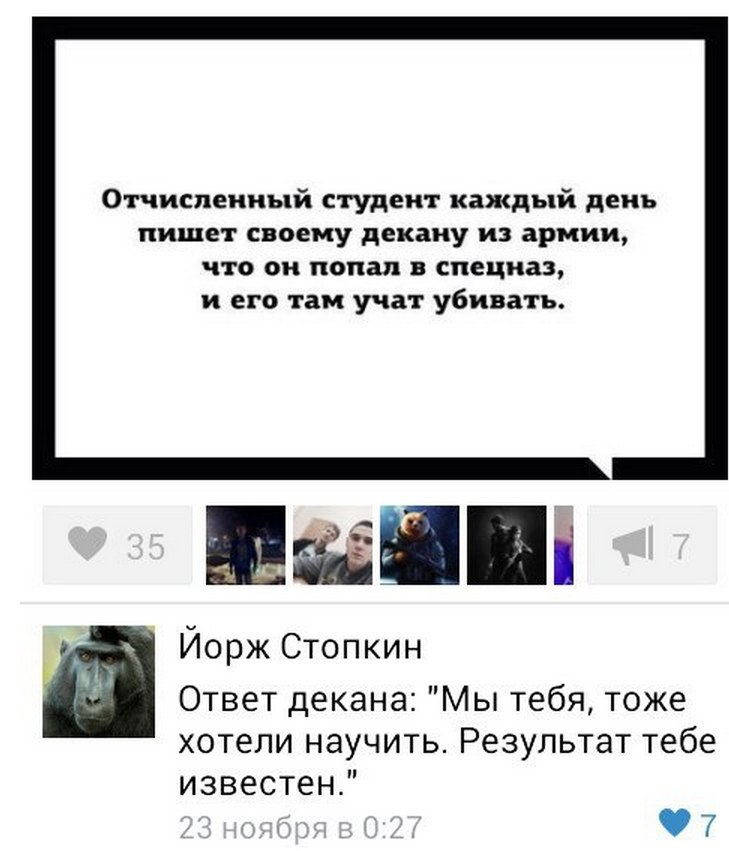Like the post with 35 likes
The height and width of the screenshot is (851, 729).
[x=117, y=546]
